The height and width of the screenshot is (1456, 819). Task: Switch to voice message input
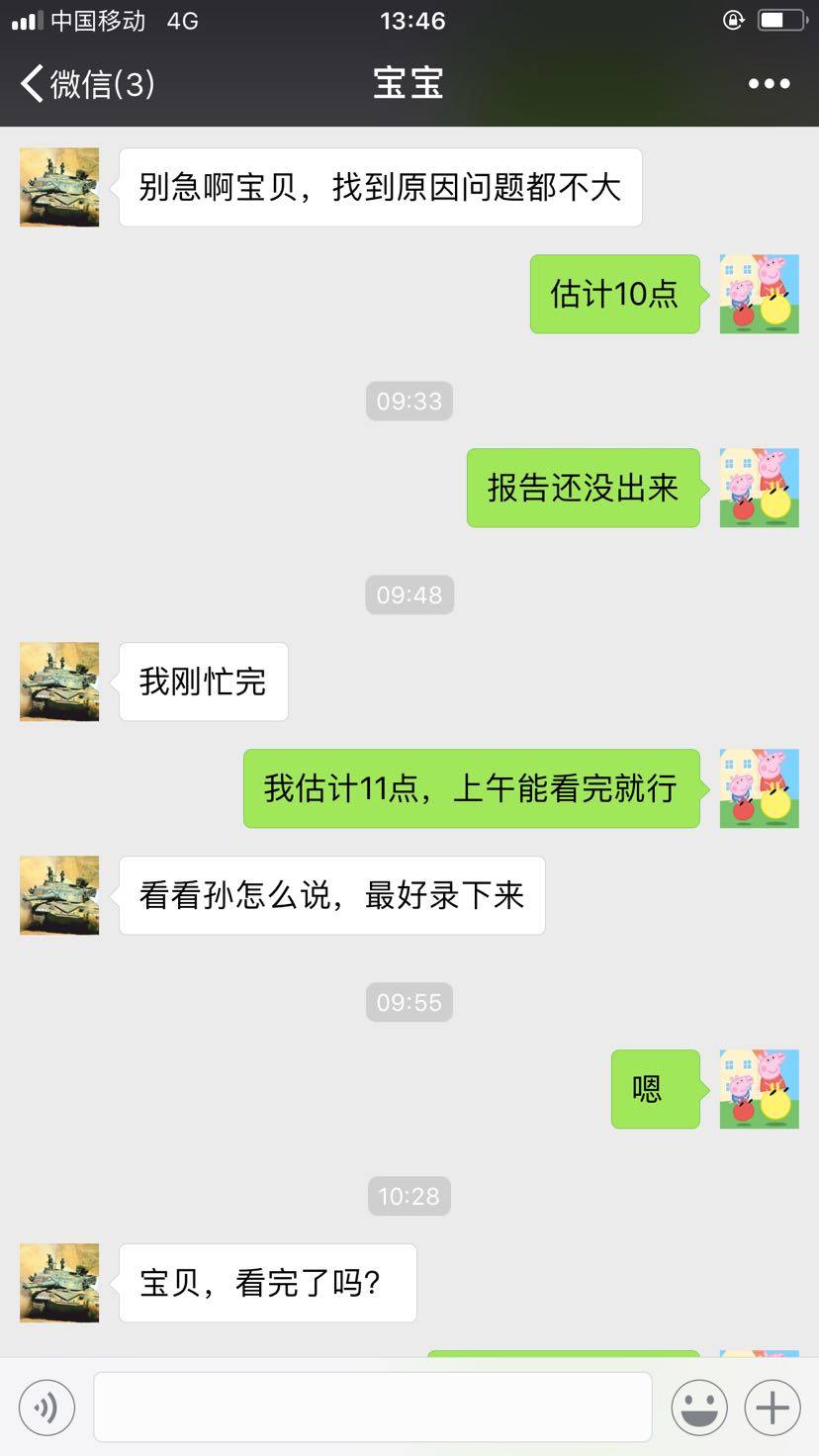pyautogui.click(x=46, y=1407)
